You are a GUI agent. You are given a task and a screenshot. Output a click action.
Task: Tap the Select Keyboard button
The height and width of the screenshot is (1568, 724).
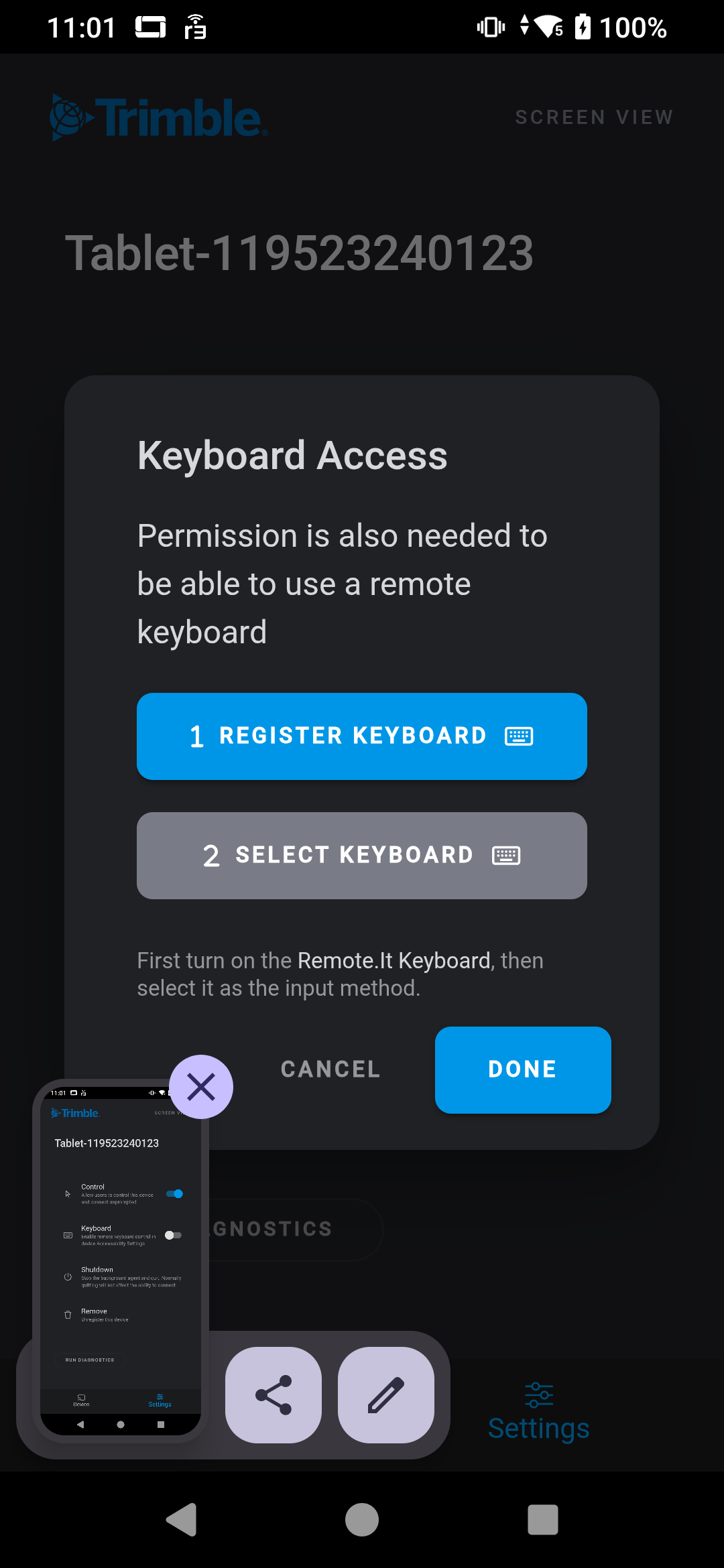[x=361, y=855]
